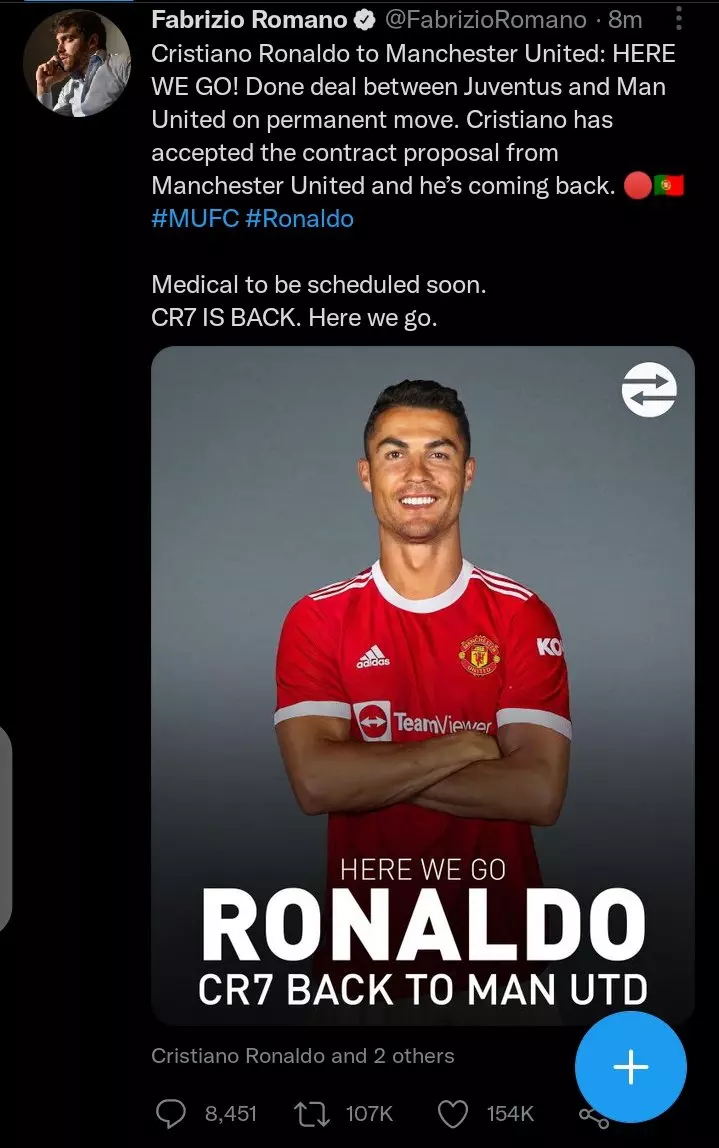Screen dimensions: 719x1148
Task: Open the #Ronaldo hashtag
Action: [x=299, y=218]
